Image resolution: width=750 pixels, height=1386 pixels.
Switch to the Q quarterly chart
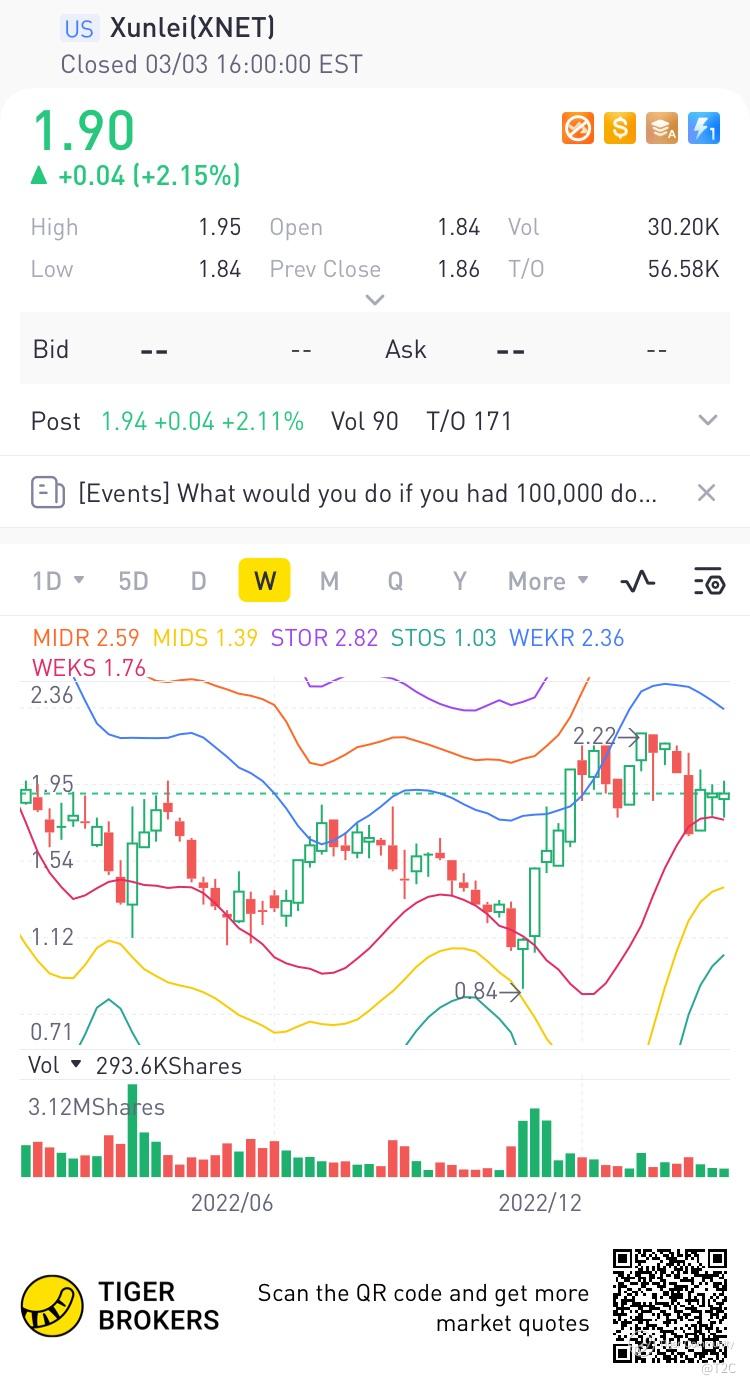[x=395, y=581]
